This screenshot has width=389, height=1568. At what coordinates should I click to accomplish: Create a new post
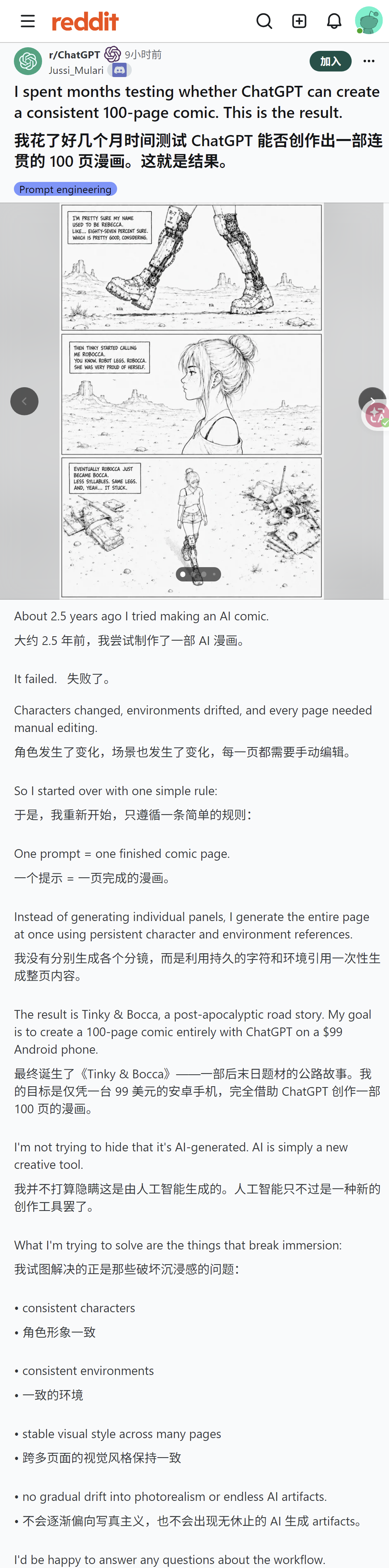(x=300, y=21)
